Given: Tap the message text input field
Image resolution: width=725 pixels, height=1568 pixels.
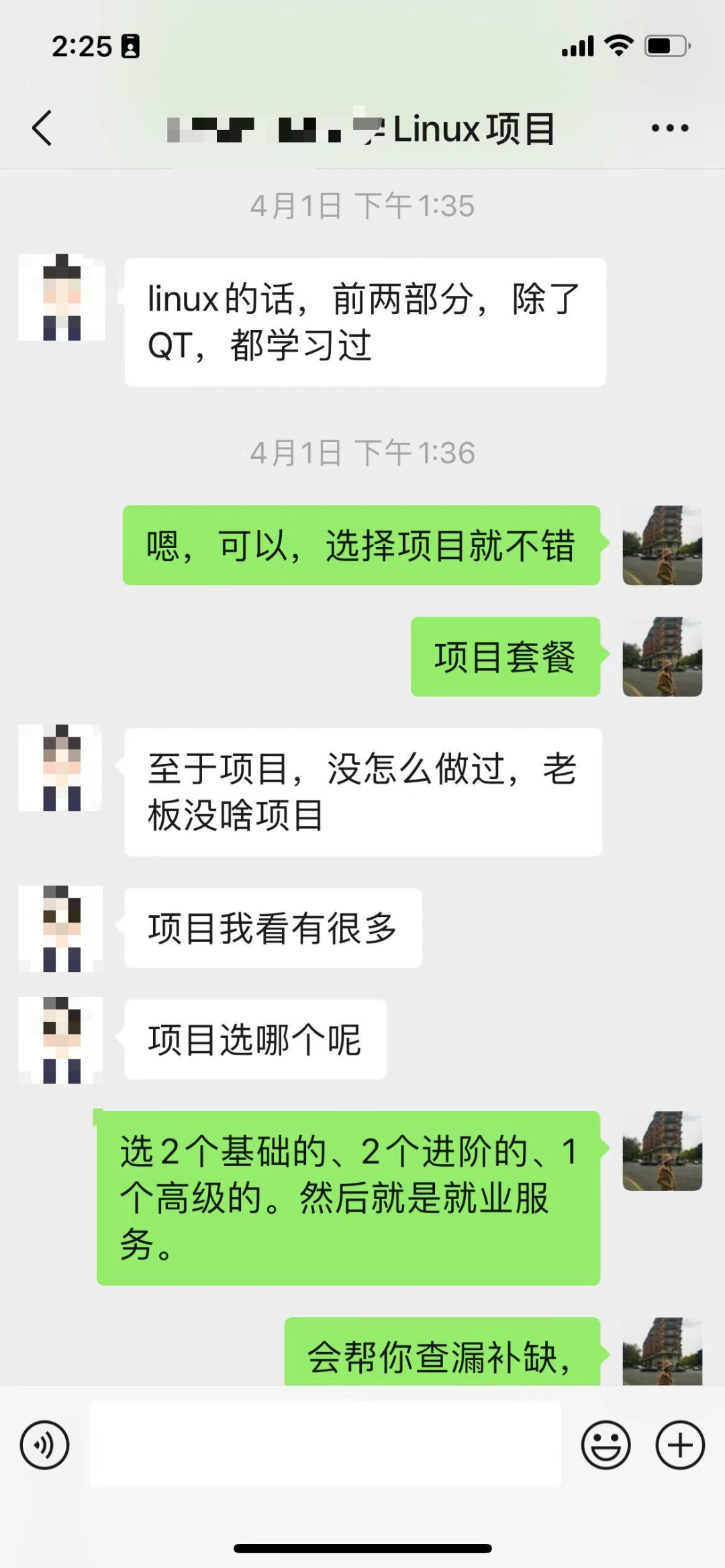Looking at the screenshot, I should [x=326, y=1444].
